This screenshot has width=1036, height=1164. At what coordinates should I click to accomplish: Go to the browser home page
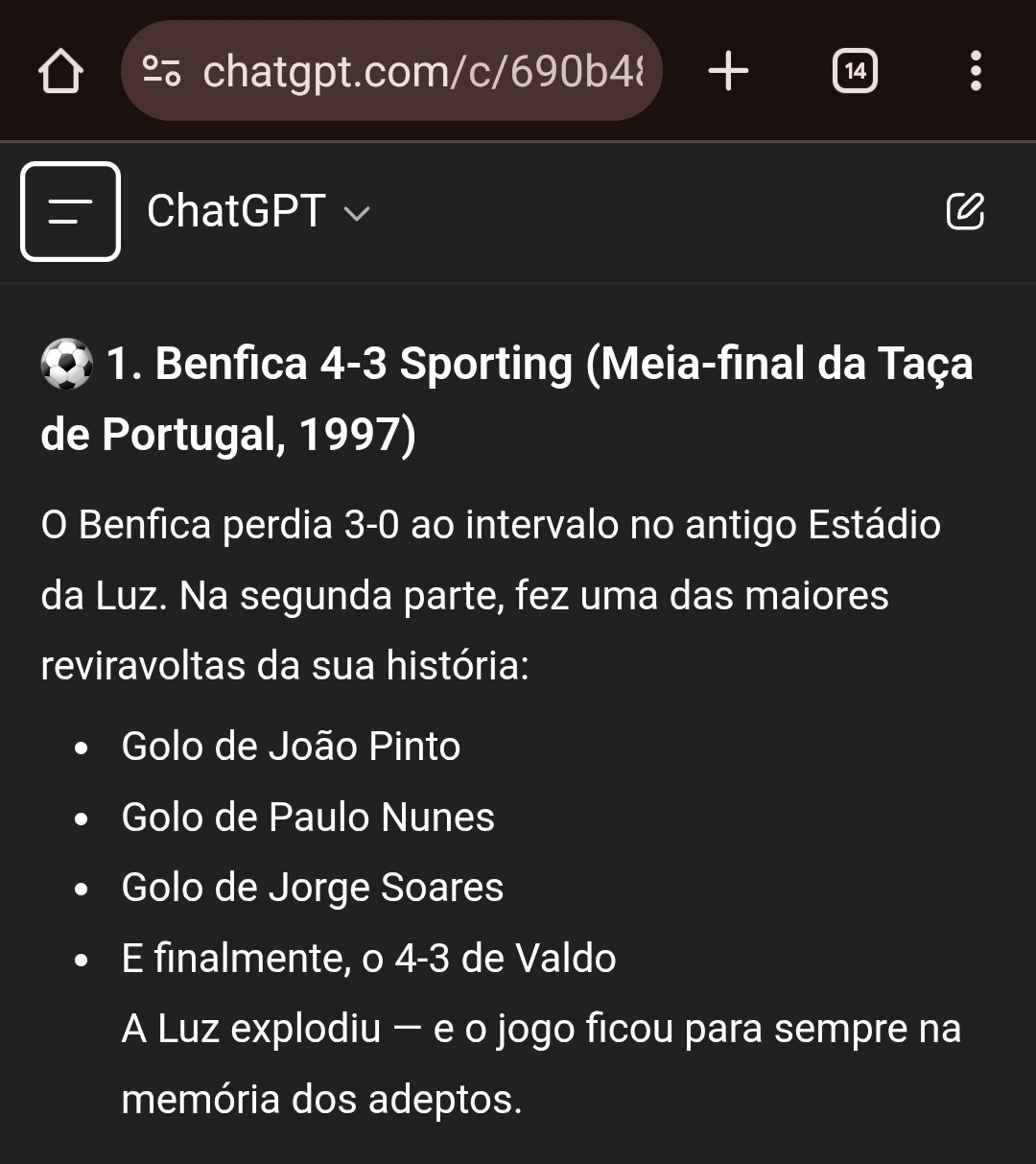coord(60,71)
